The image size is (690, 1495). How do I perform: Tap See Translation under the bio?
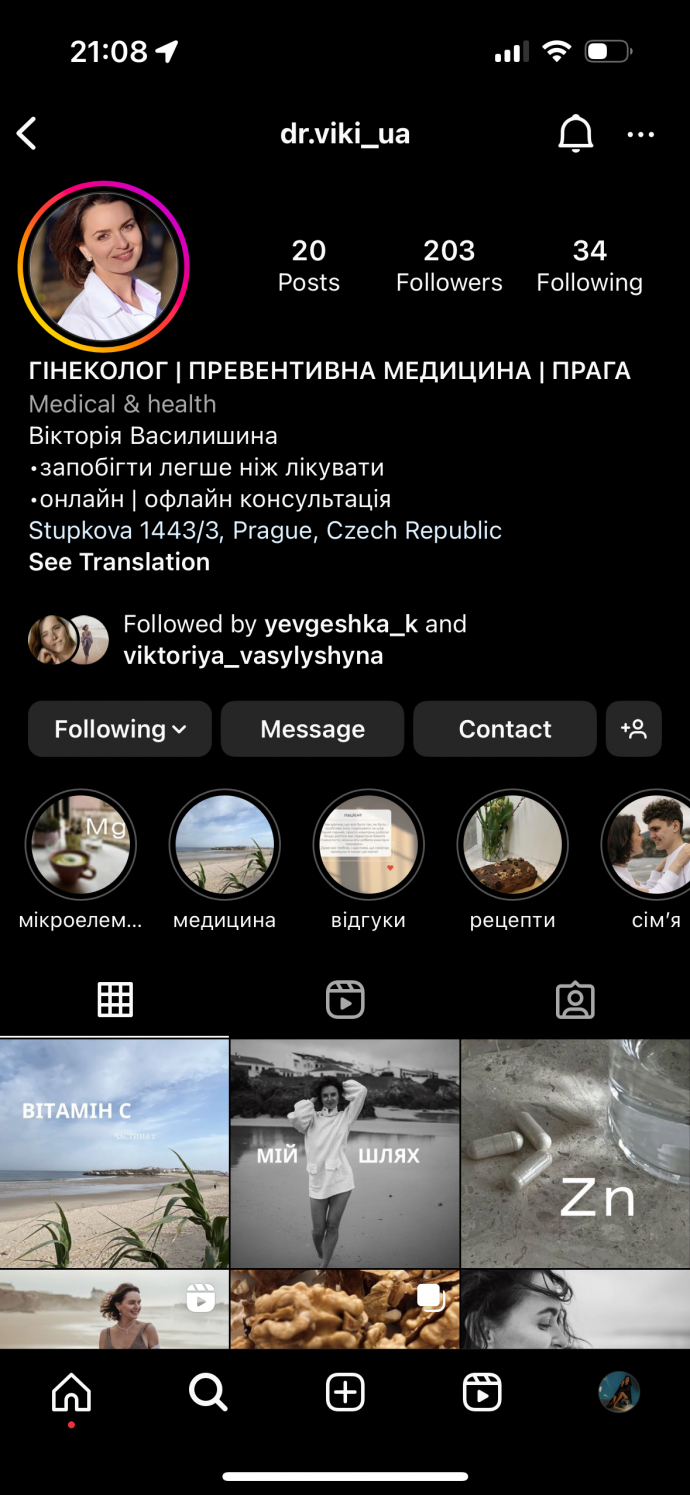(119, 562)
